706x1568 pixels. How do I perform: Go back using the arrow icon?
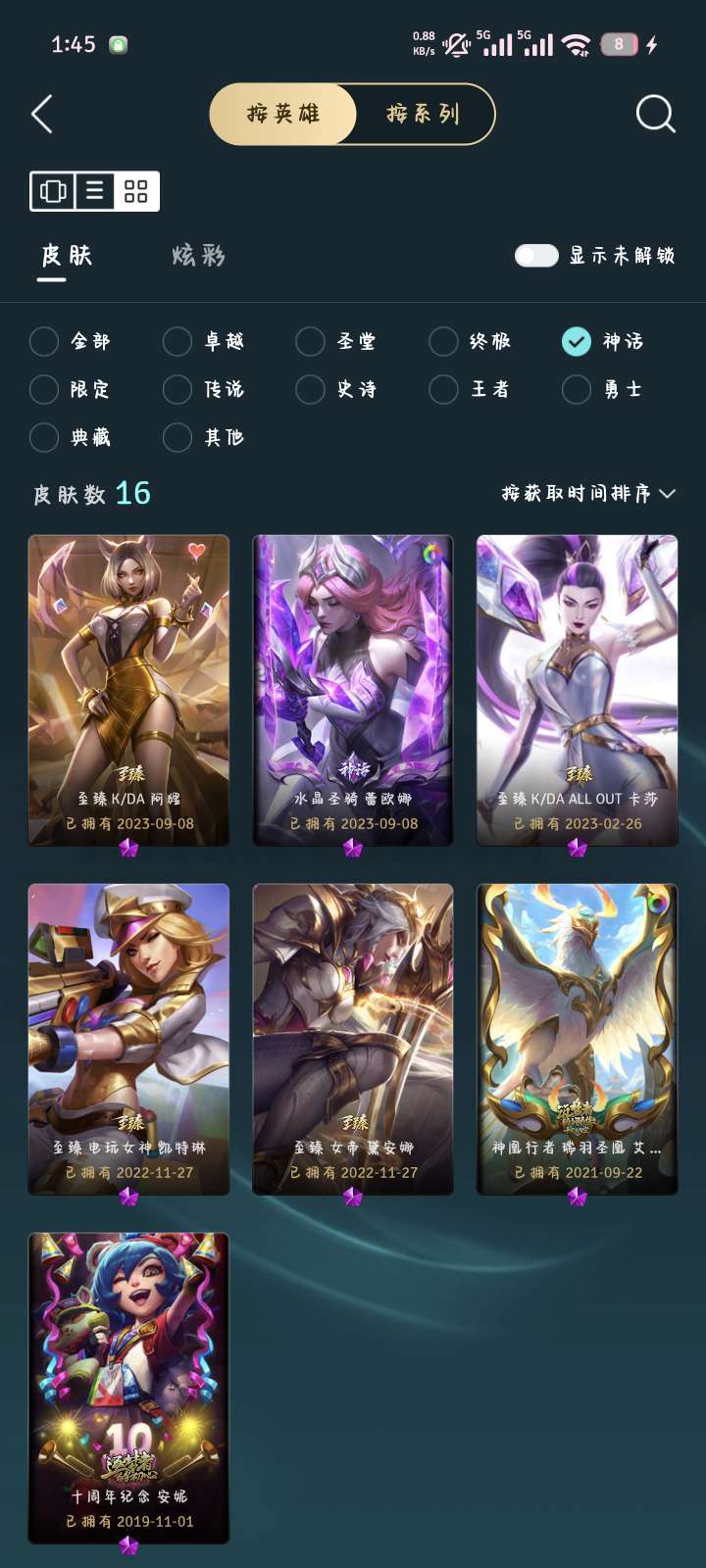[42, 115]
